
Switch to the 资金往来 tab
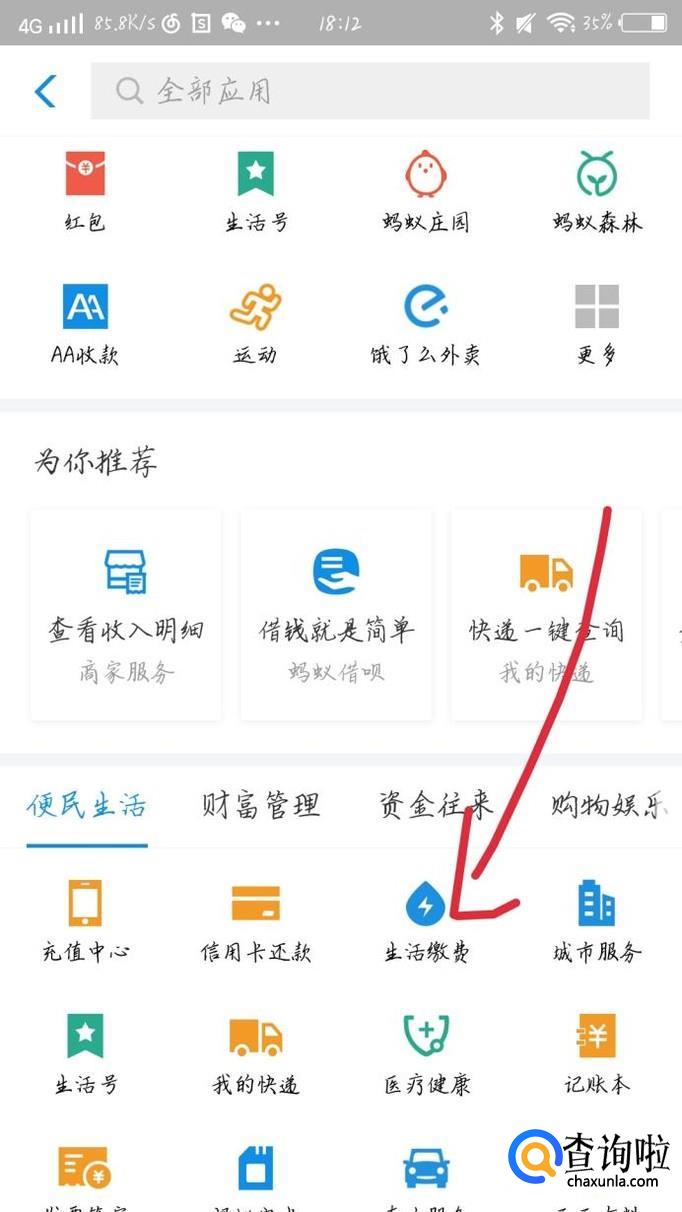[x=436, y=805]
